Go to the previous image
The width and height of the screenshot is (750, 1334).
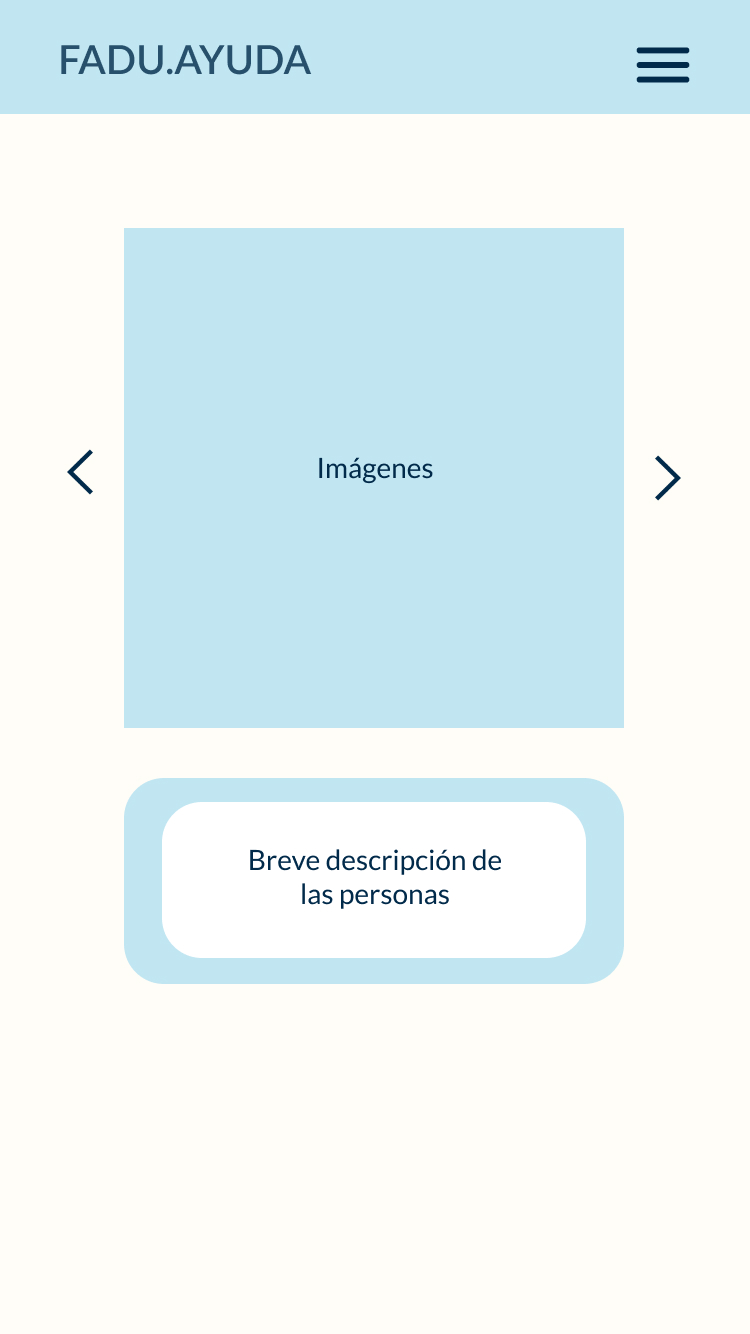point(80,472)
